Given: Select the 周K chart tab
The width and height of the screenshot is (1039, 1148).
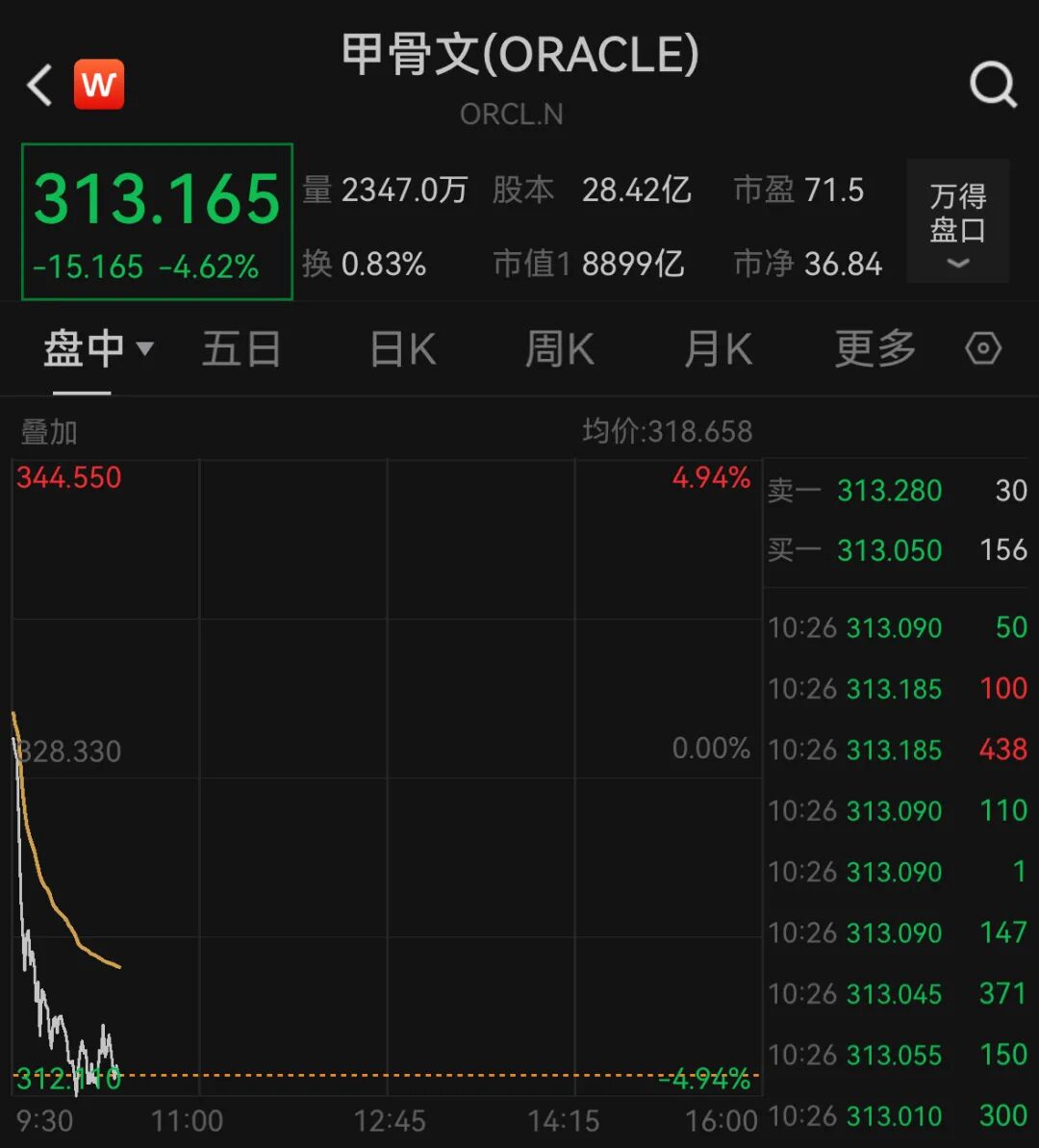Looking at the screenshot, I should pyautogui.click(x=560, y=348).
